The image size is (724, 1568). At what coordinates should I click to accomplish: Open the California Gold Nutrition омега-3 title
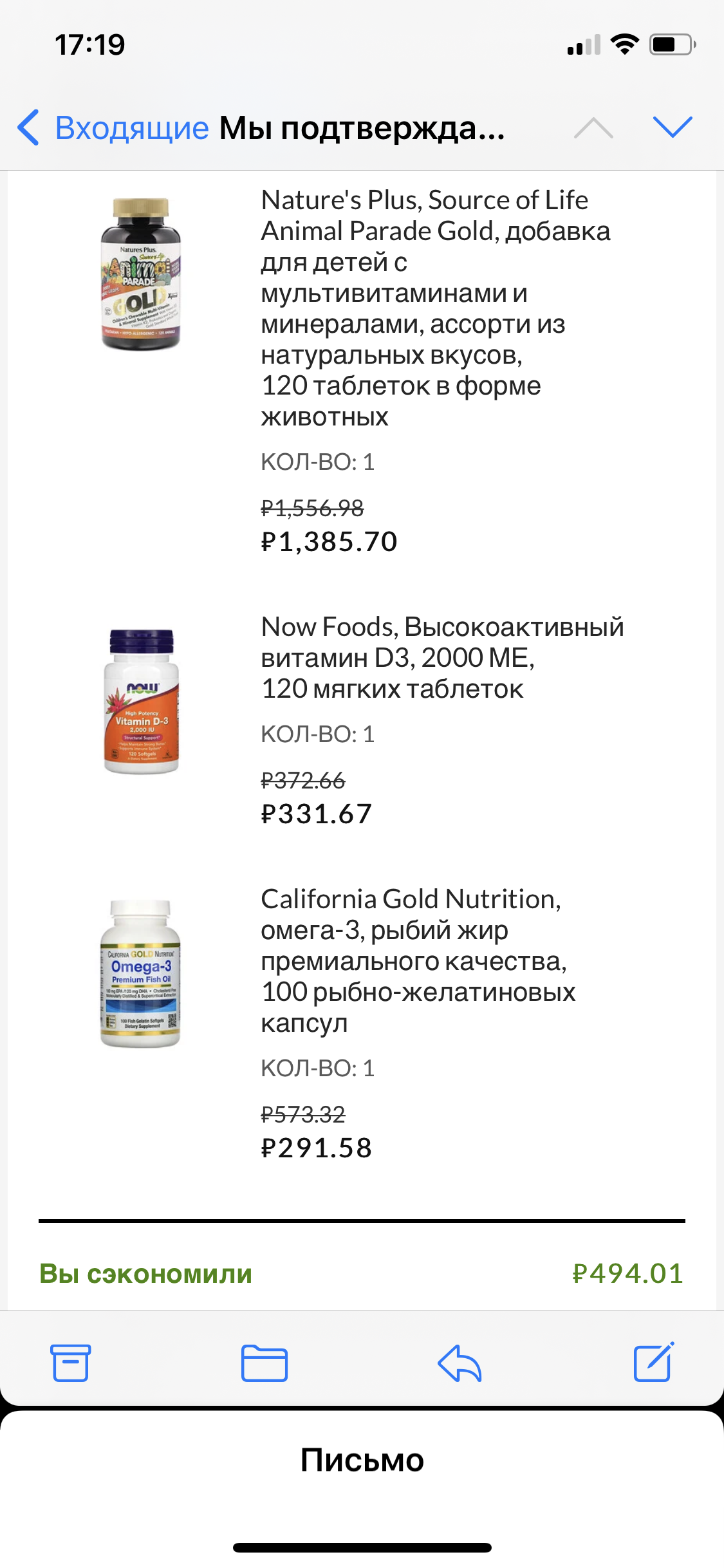[x=418, y=961]
